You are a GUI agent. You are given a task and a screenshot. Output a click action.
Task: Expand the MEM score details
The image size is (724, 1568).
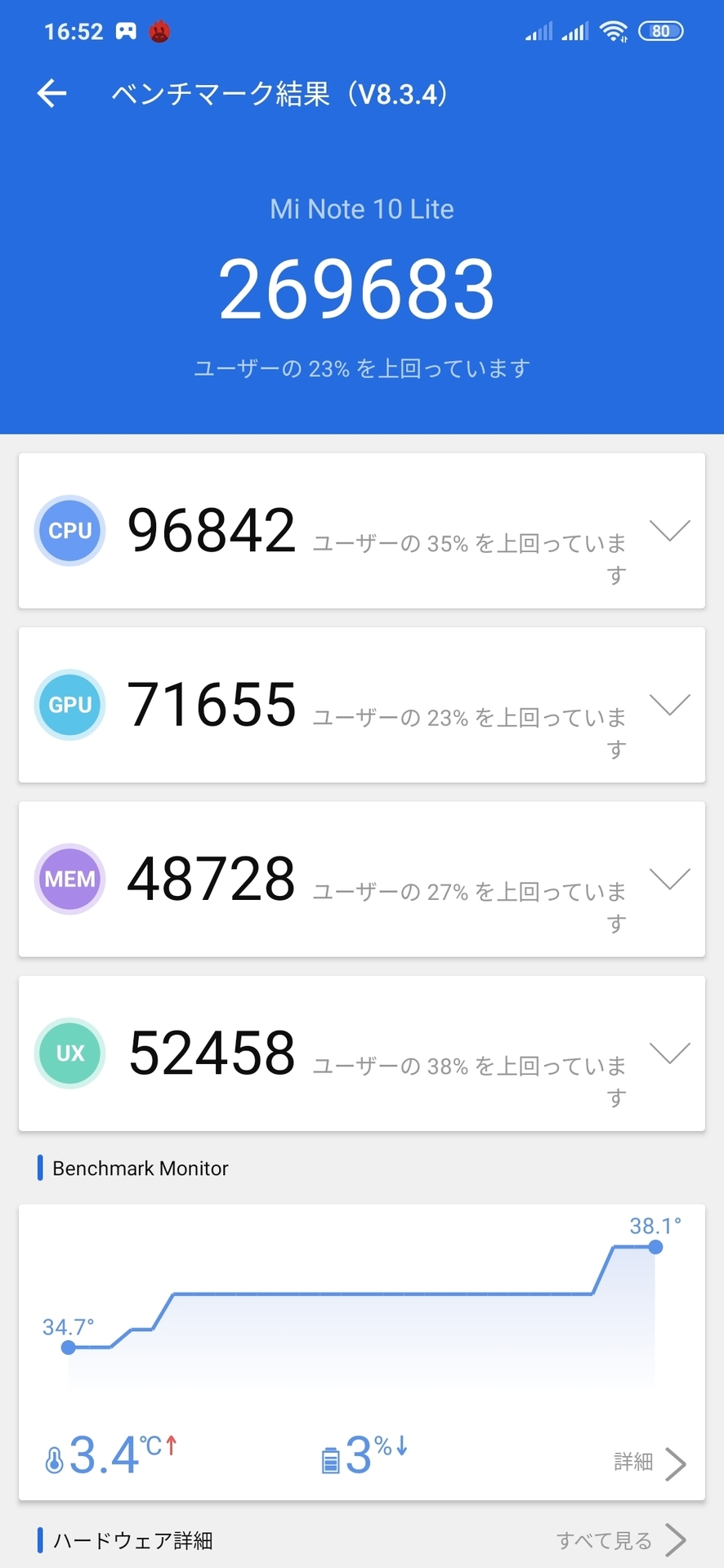(670, 878)
